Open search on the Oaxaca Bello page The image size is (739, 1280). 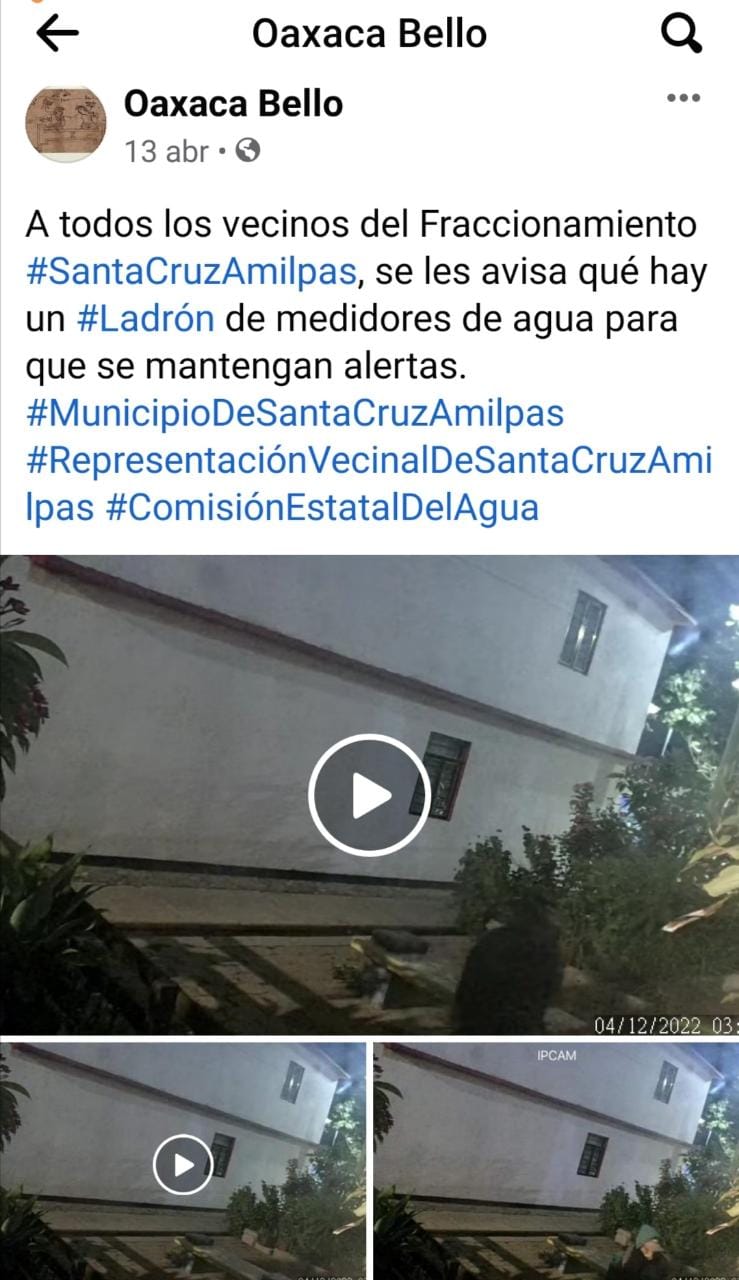click(x=682, y=34)
